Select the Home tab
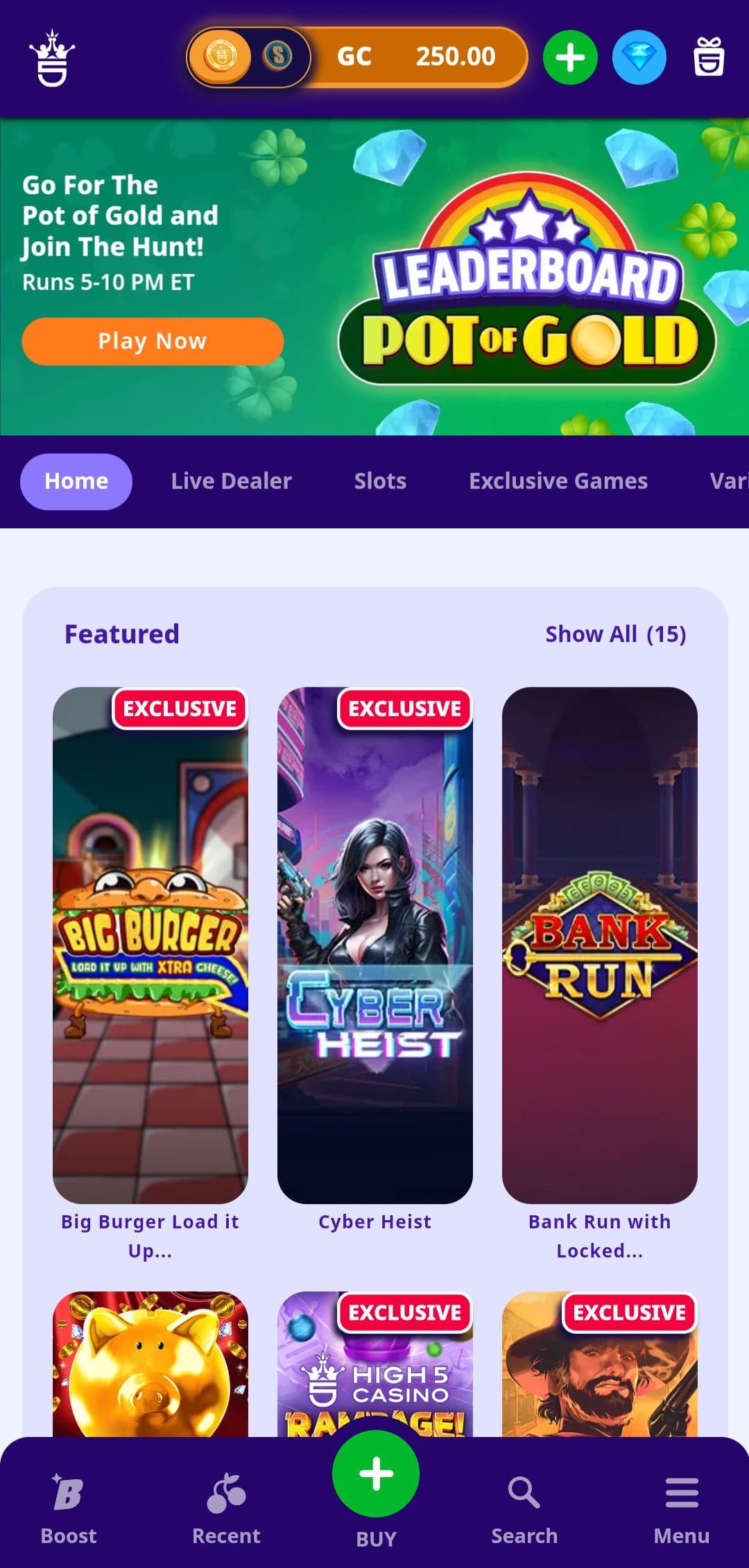Screen dimensions: 749x1568 coord(76,481)
